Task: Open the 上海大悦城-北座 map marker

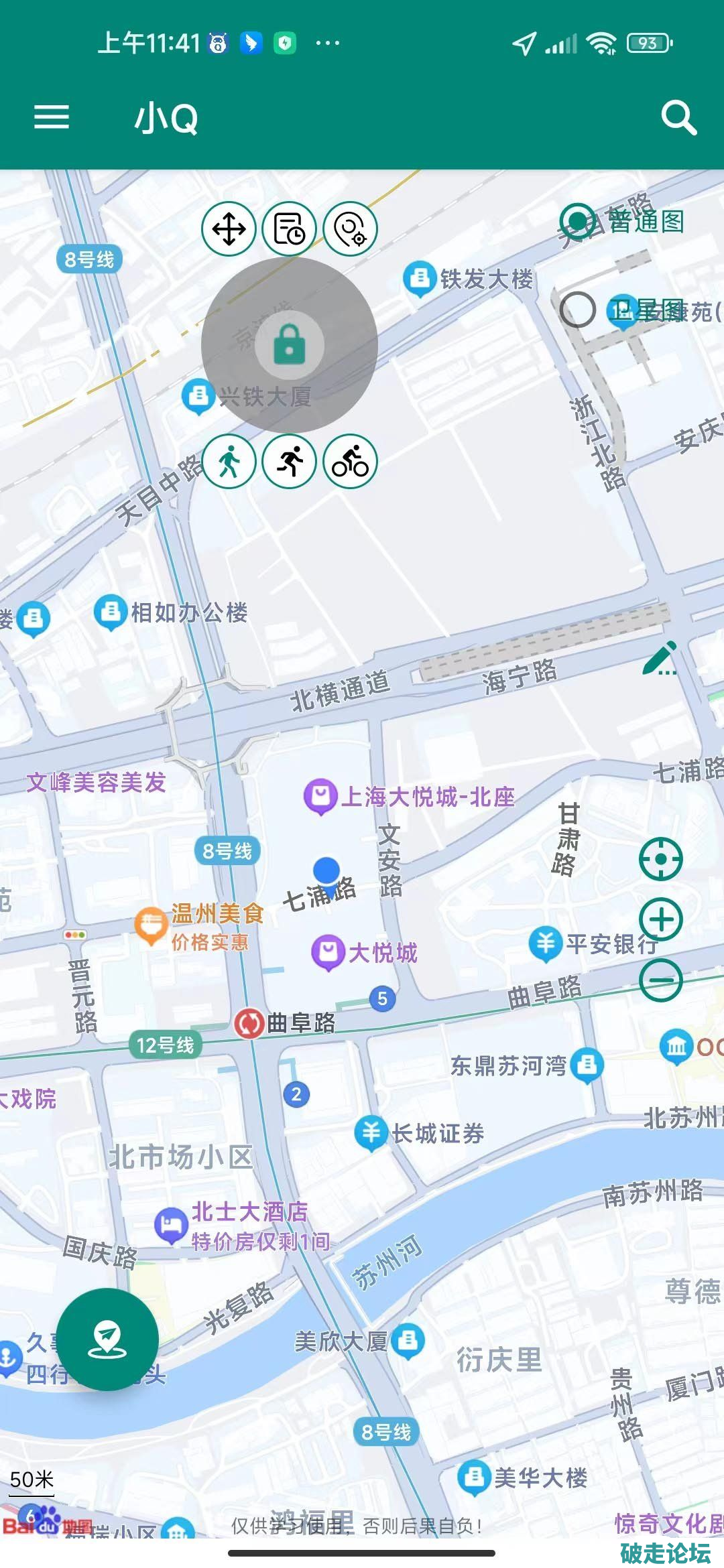Action: (x=320, y=797)
